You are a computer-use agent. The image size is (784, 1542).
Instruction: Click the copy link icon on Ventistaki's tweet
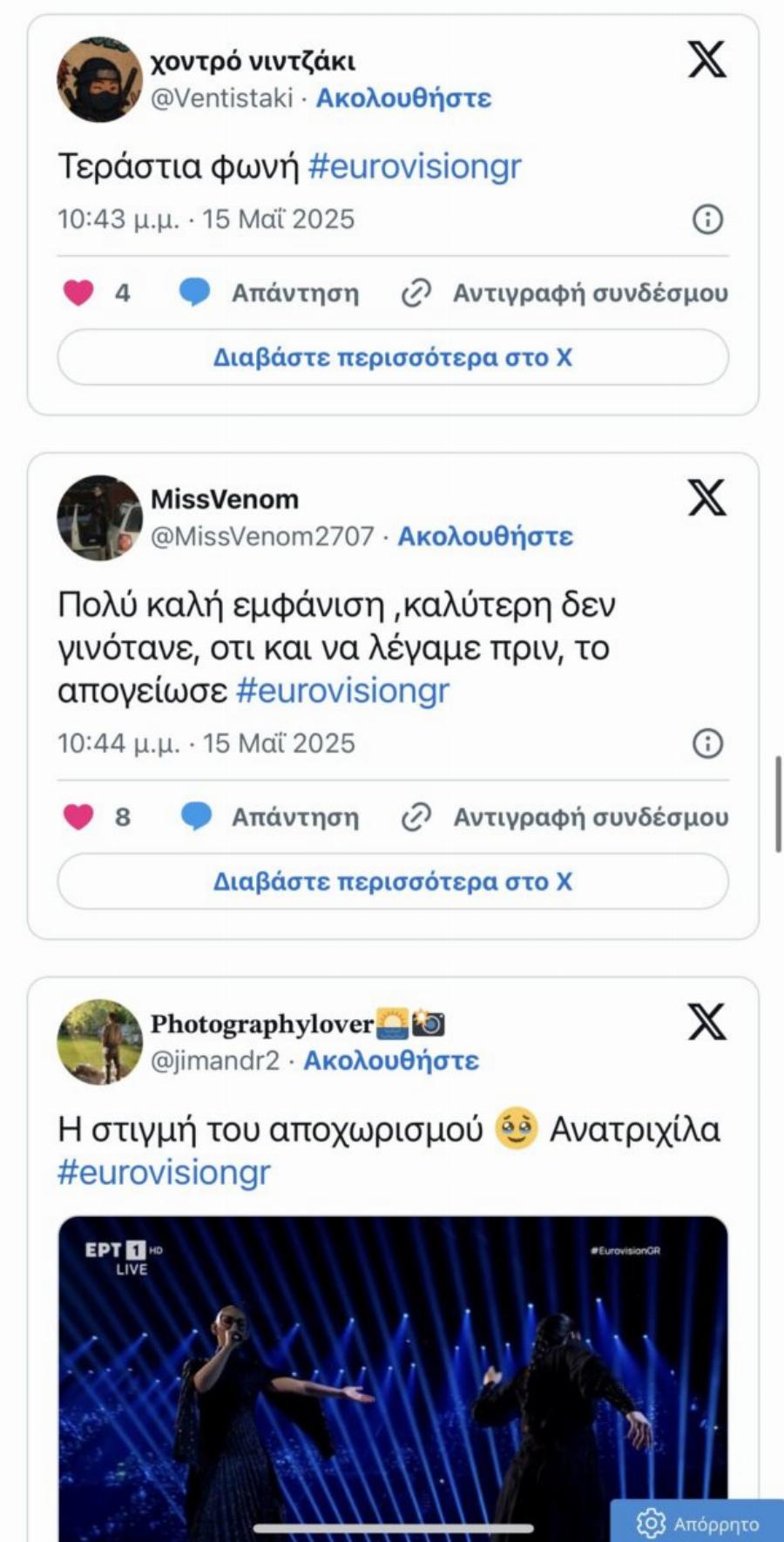(416, 292)
